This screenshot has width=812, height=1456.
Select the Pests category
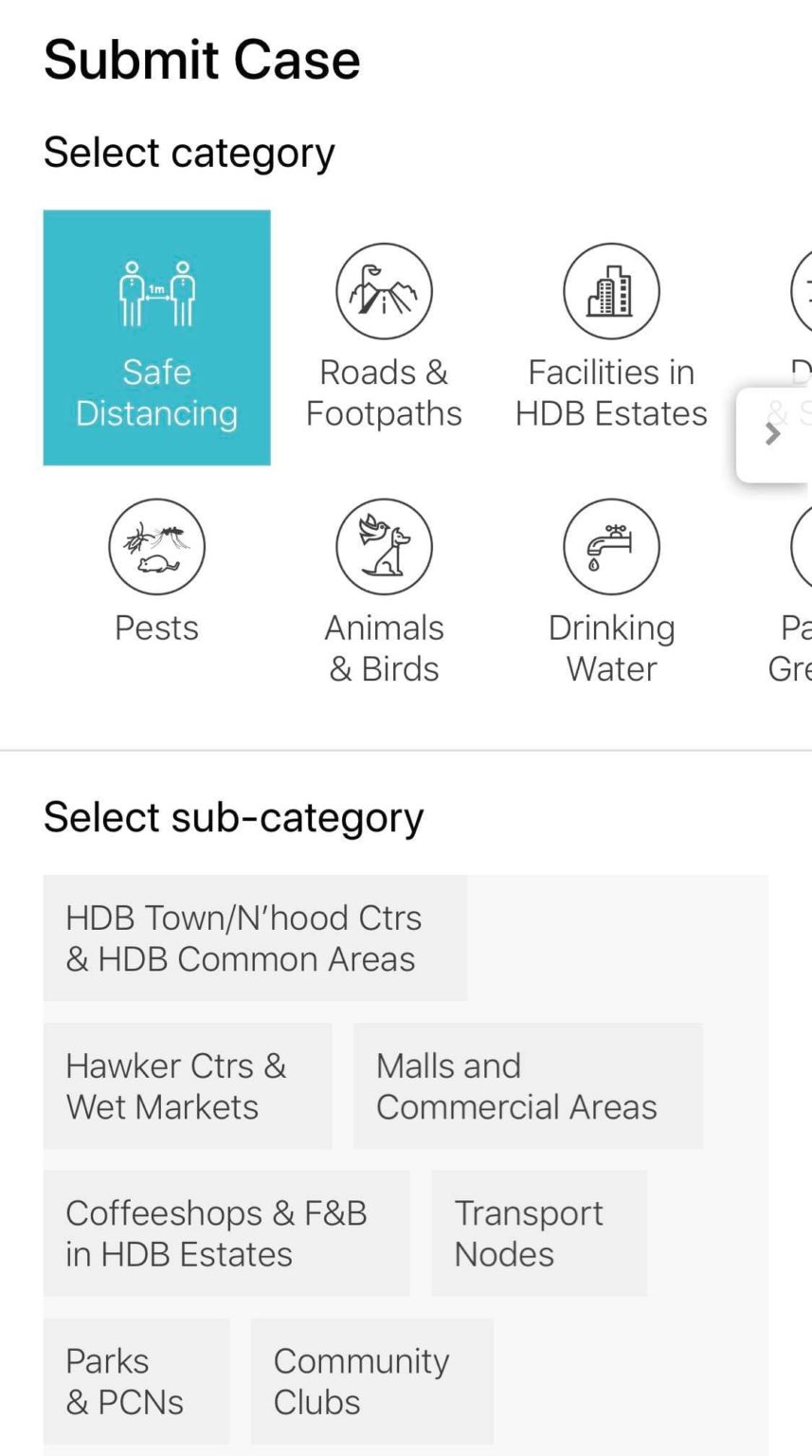pos(156,578)
